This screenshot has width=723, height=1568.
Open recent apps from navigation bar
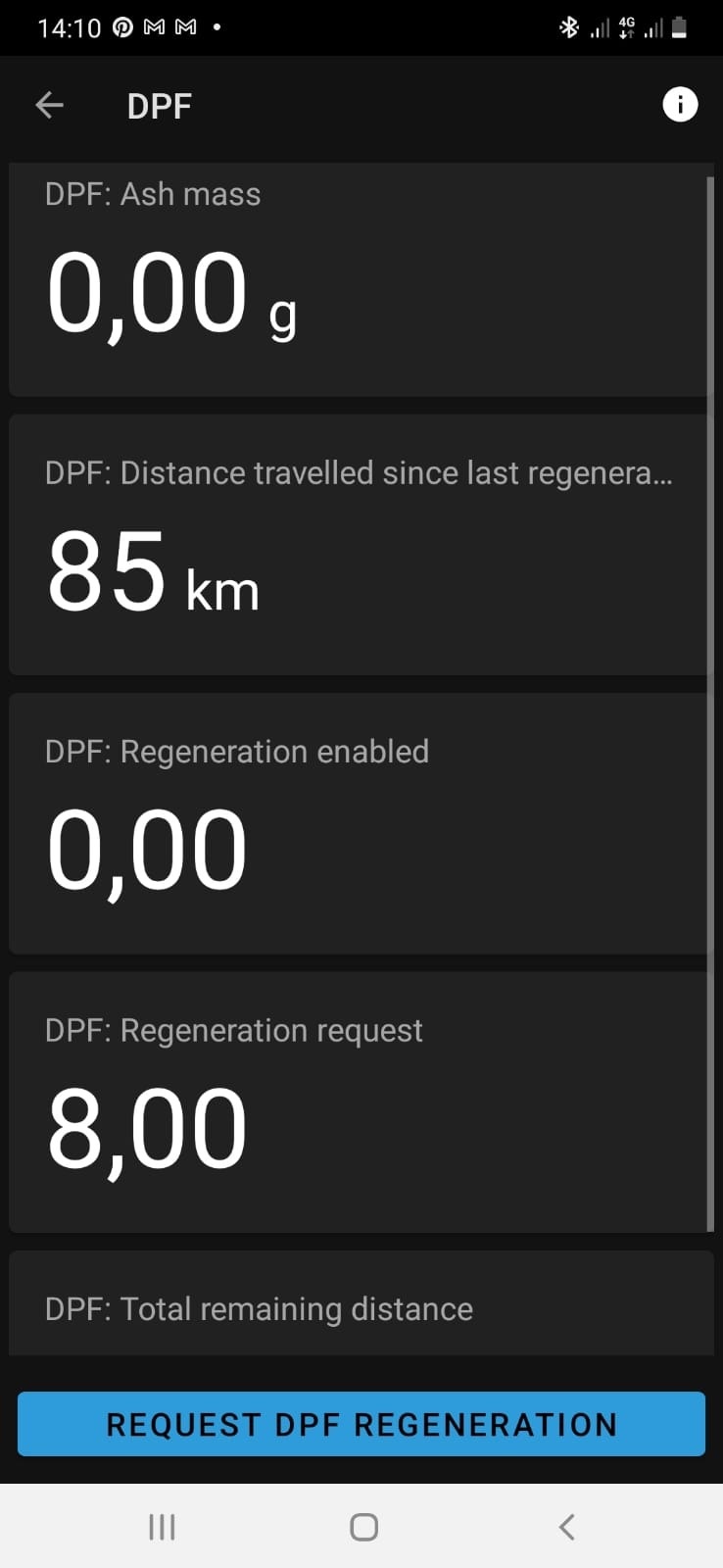(x=162, y=1526)
